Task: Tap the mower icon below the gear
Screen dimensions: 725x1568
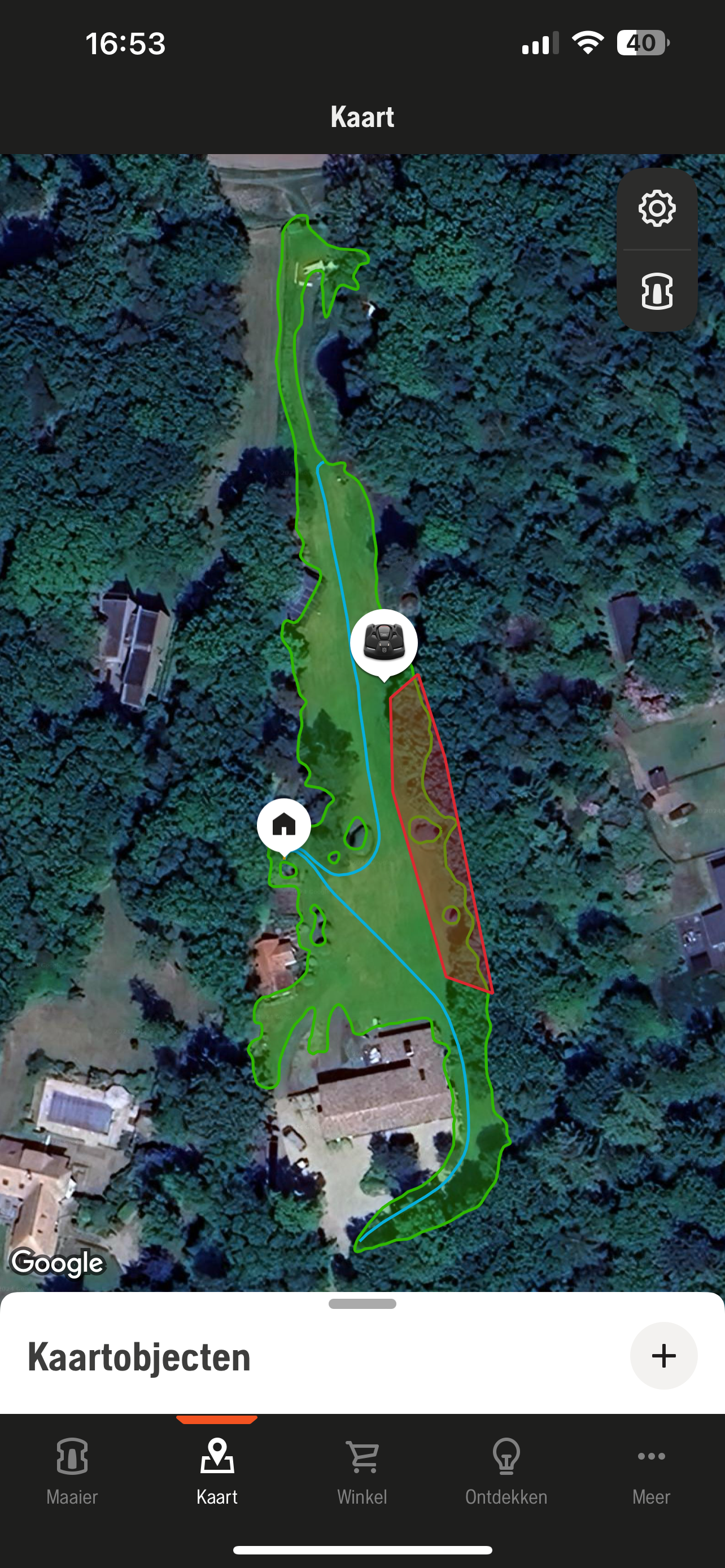Action: tap(656, 291)
